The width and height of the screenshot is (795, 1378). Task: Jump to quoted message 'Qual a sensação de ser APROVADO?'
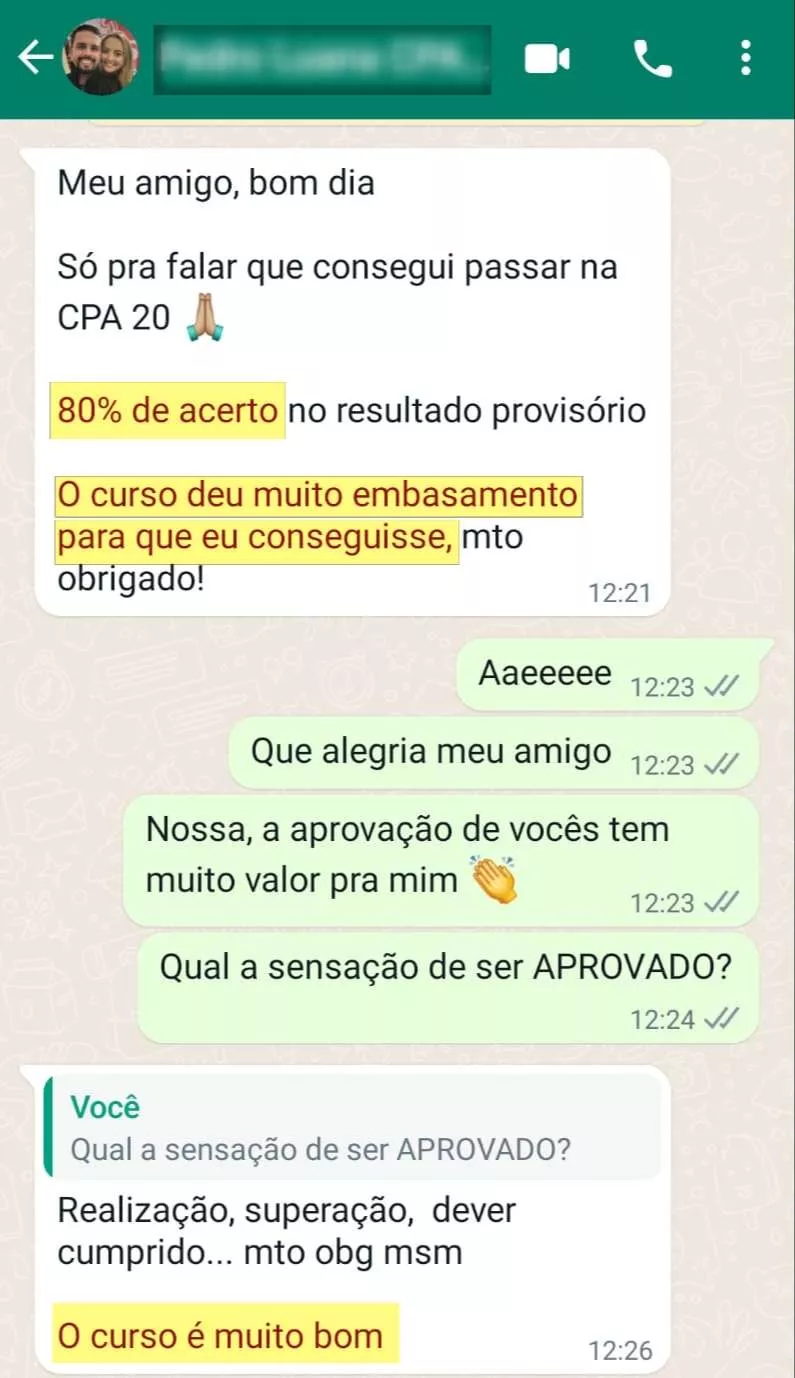(352, 1128)
